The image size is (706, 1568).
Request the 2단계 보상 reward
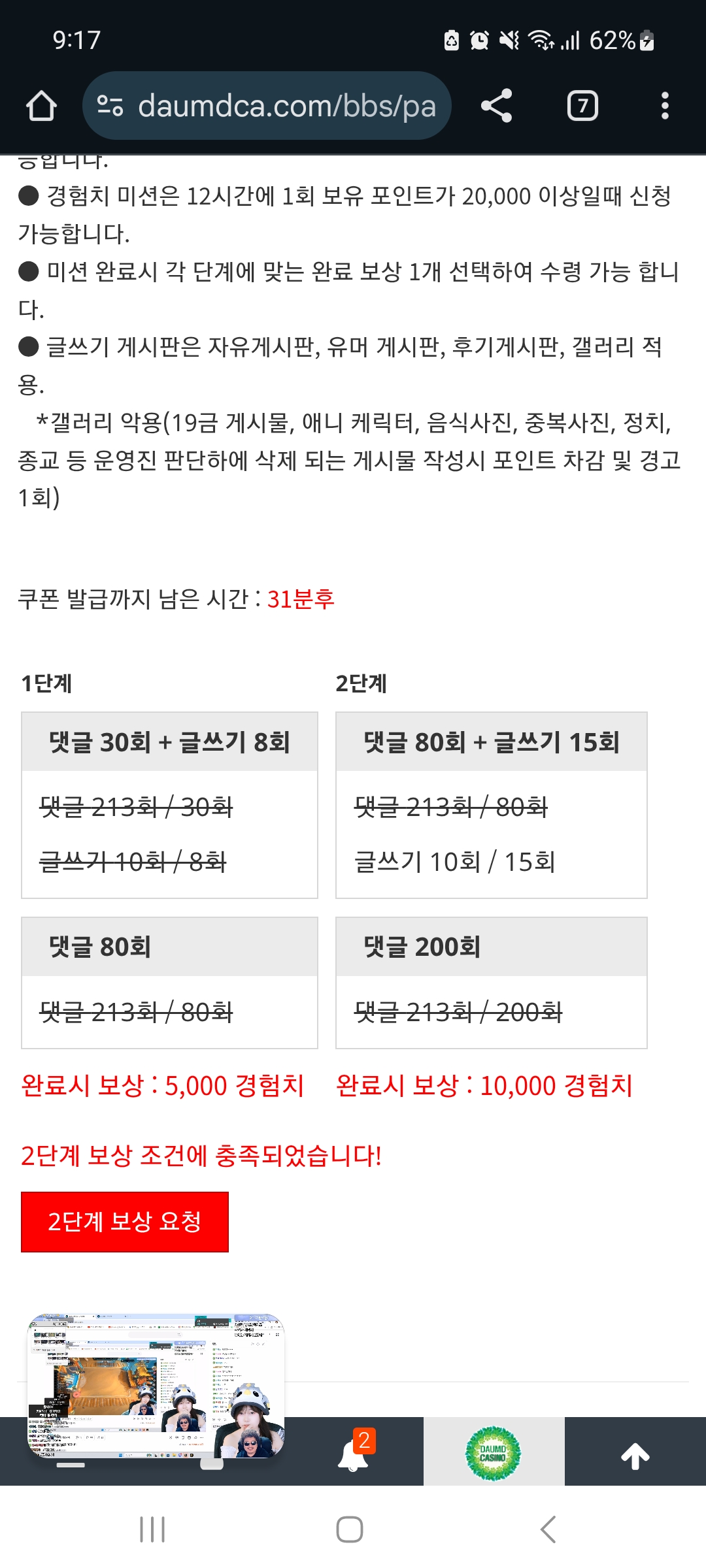click(x=125, y=1222)
